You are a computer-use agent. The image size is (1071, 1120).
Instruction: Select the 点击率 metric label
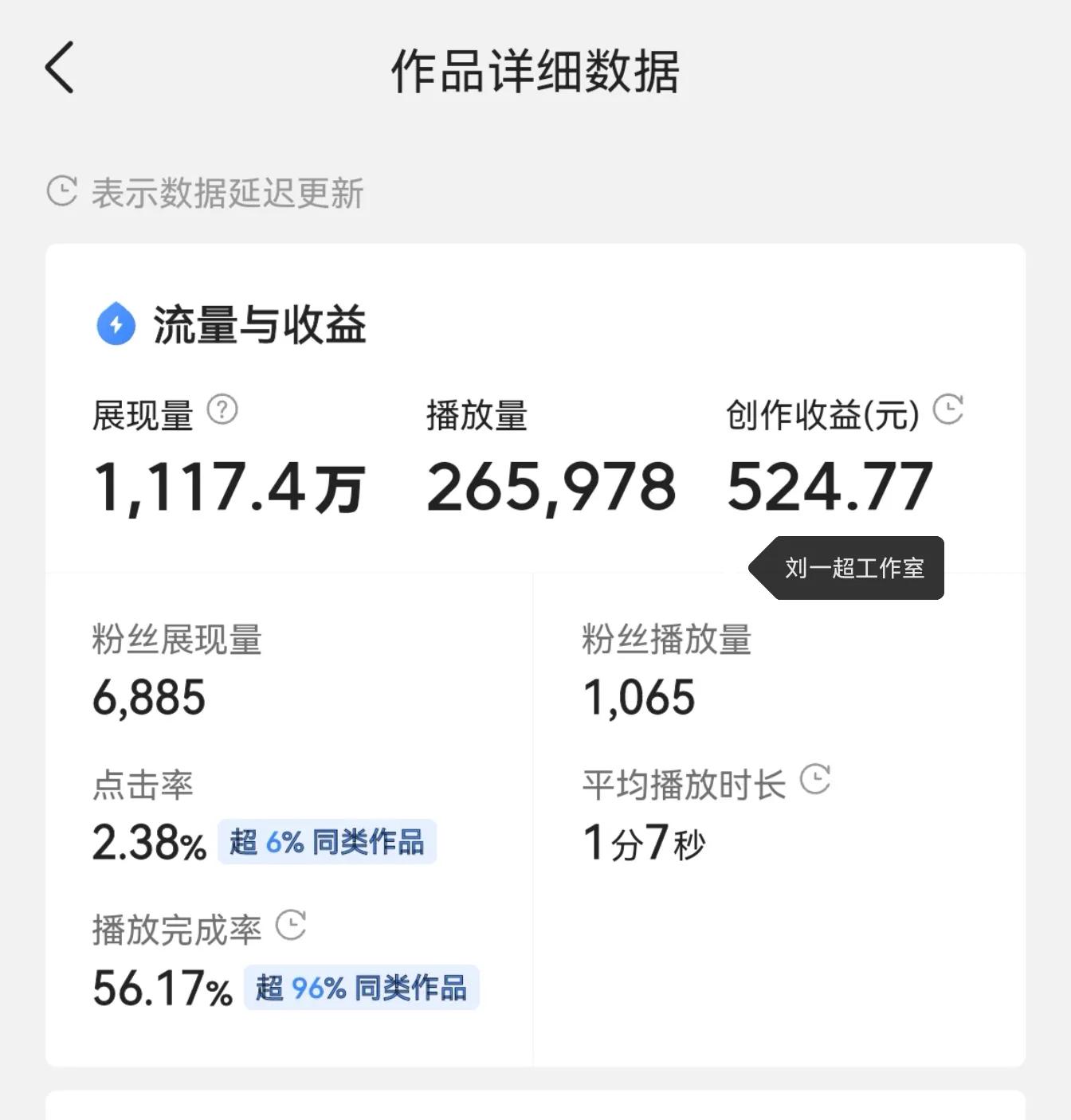[x=142, y=785]
